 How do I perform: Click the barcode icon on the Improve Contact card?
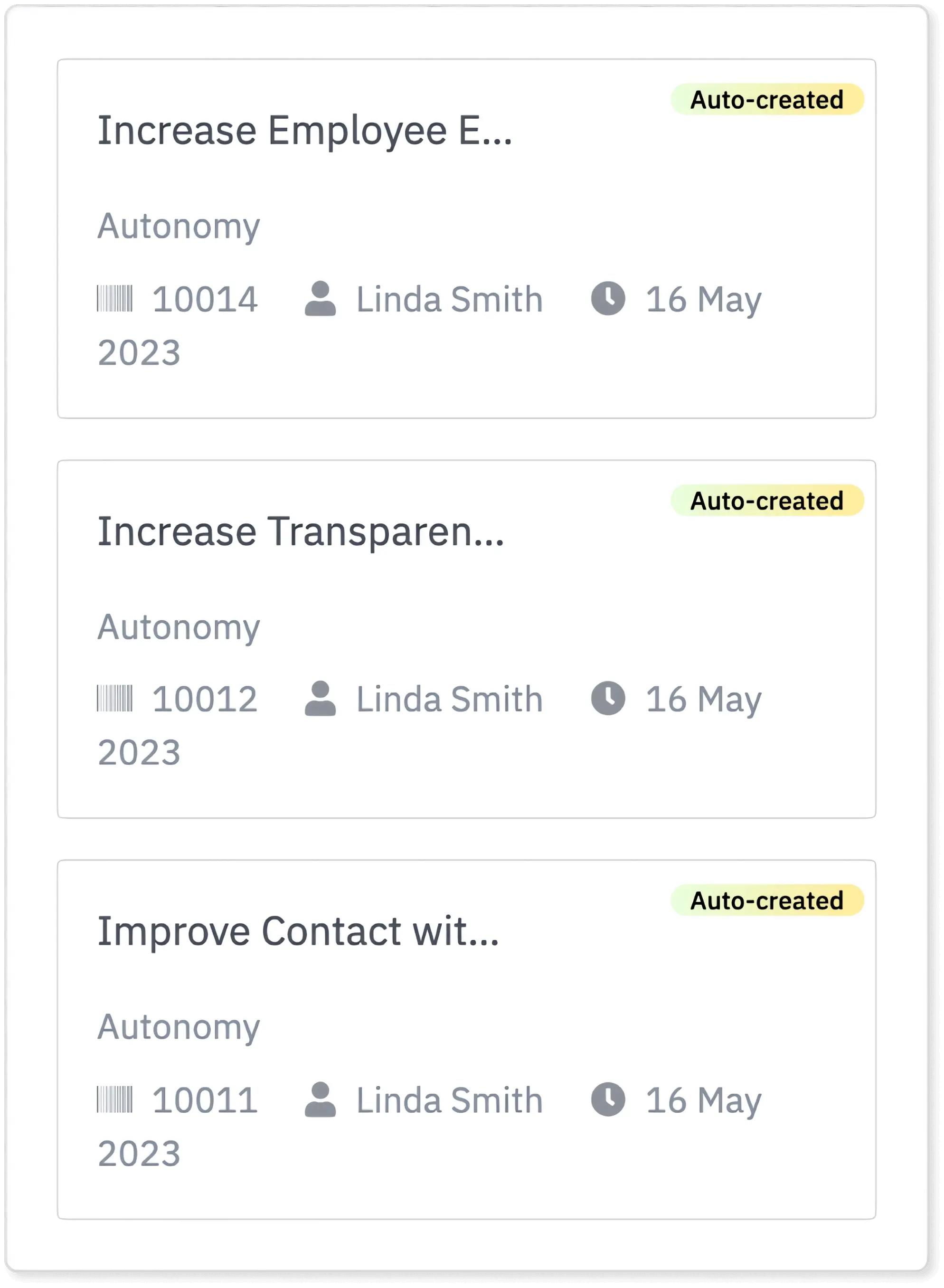coord(114,1099)
